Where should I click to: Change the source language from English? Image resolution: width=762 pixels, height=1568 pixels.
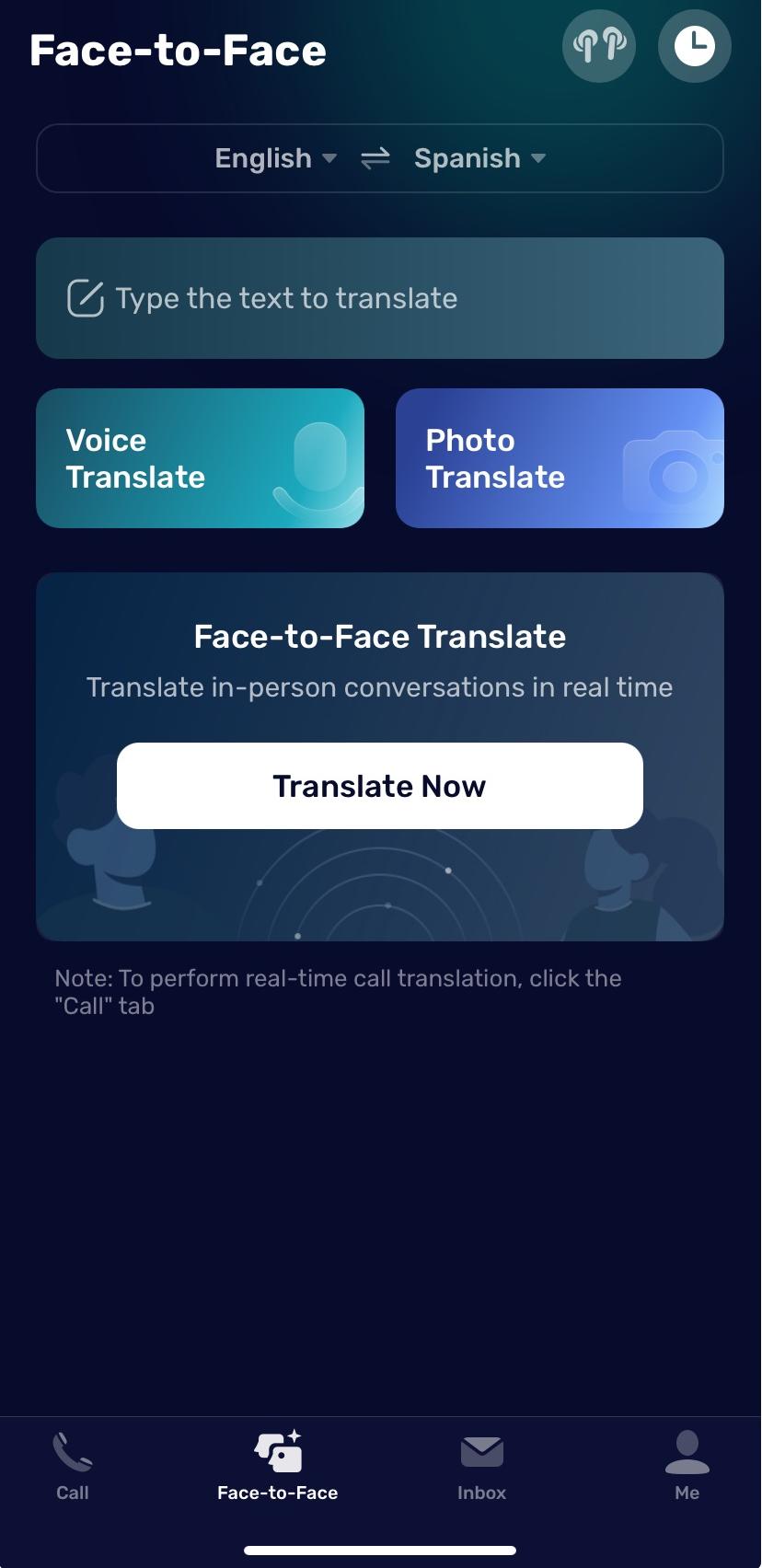275,158
